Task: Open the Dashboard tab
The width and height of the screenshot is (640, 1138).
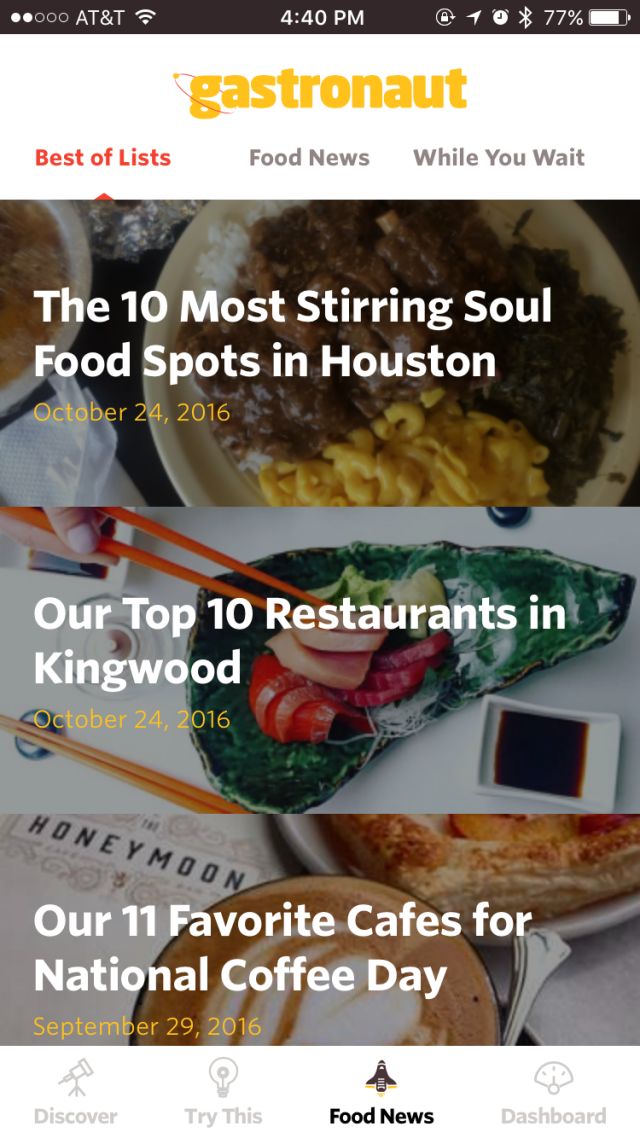Action: (x=554, y=1092)
